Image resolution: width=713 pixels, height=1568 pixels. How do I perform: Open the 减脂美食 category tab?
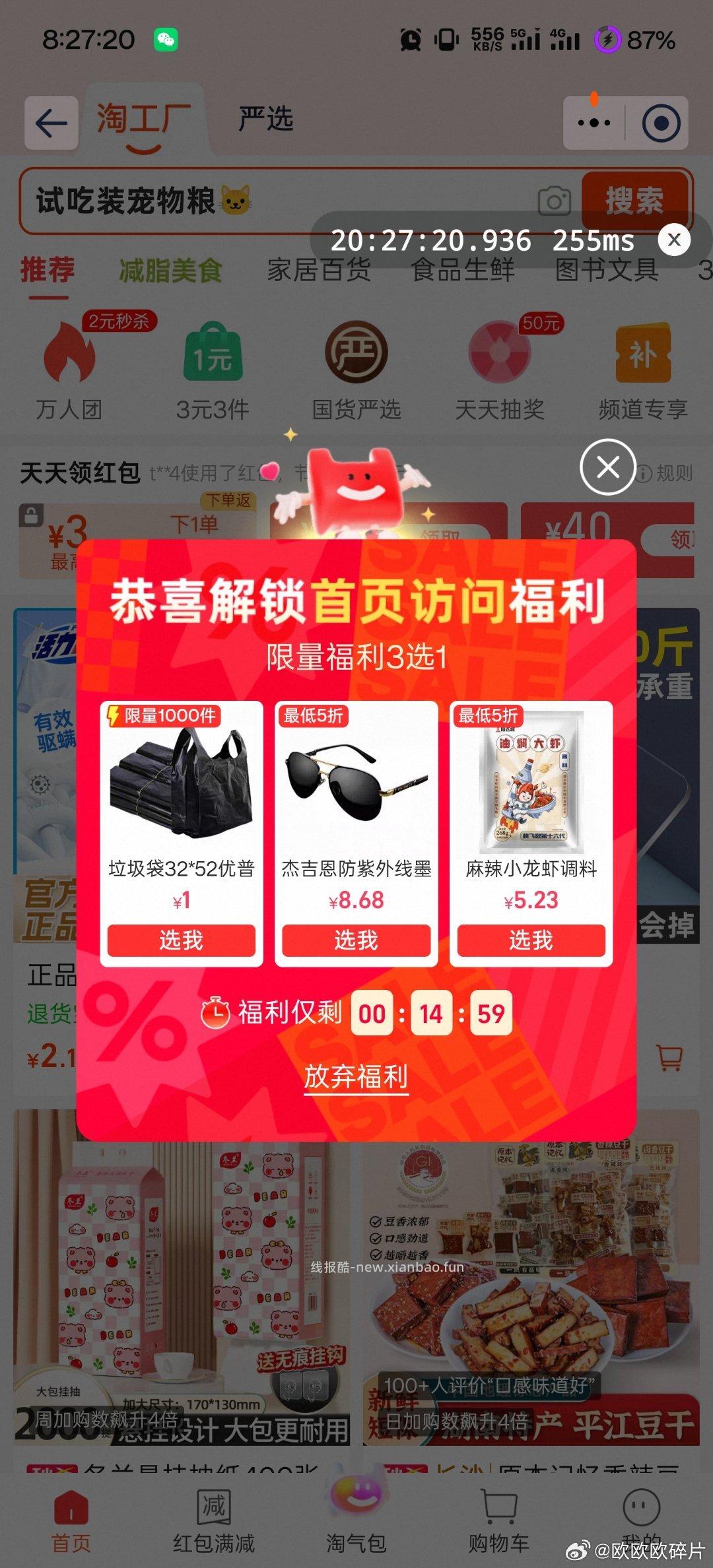[170, 271]
